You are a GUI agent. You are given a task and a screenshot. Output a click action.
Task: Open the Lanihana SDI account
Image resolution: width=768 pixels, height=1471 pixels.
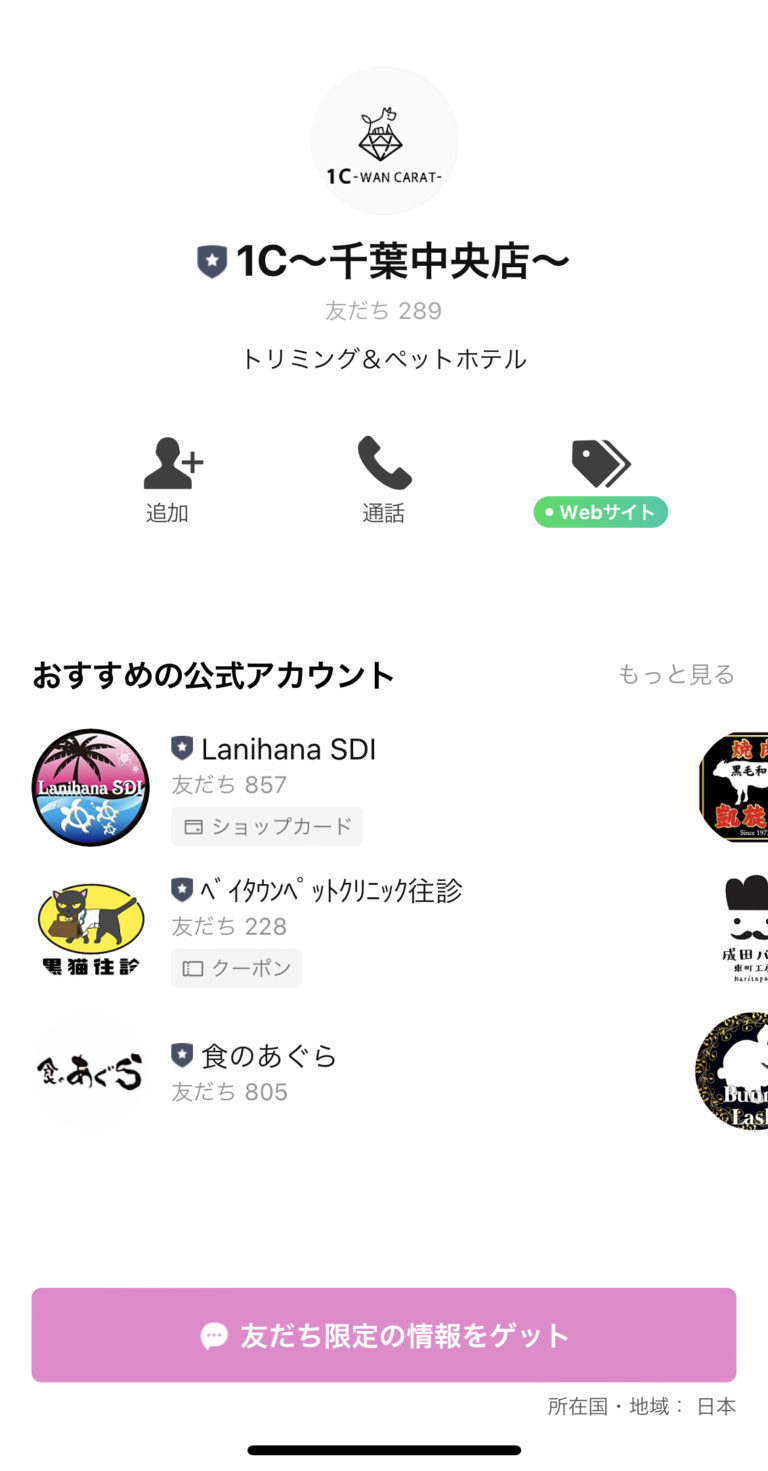(x=288, y=749)
